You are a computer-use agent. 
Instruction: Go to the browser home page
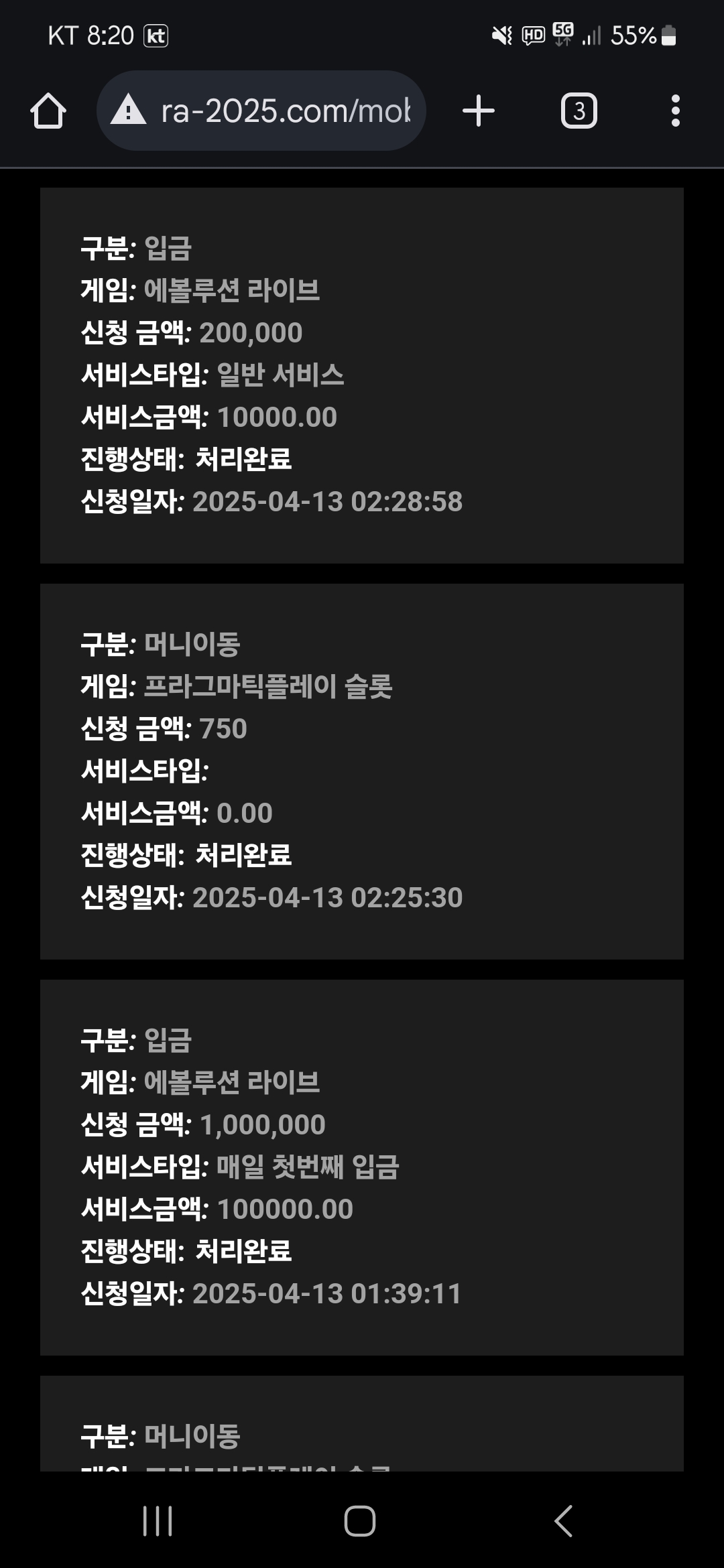click(x=48, y=111)
